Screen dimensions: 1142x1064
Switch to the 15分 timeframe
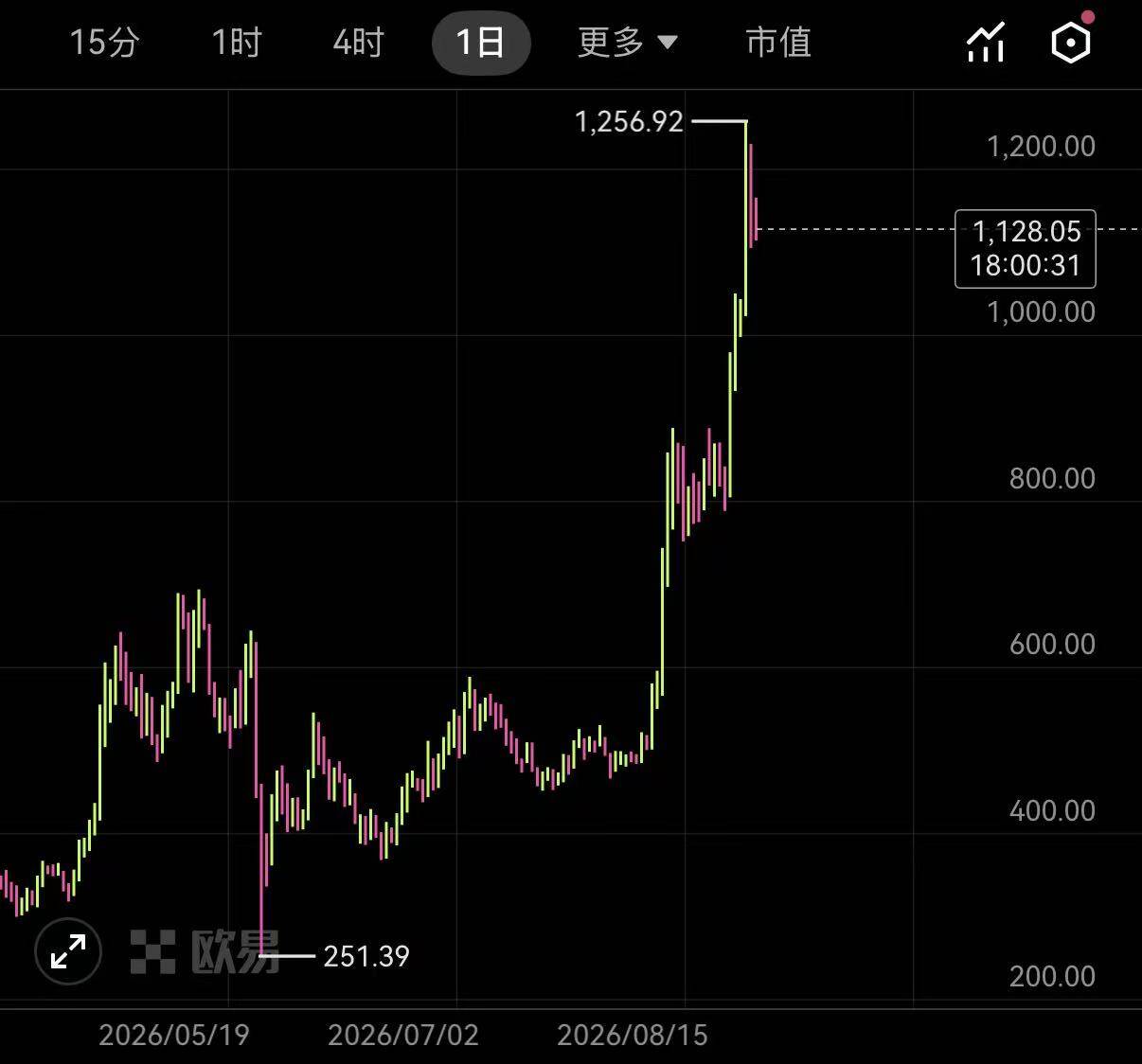[x=104, y=43]
